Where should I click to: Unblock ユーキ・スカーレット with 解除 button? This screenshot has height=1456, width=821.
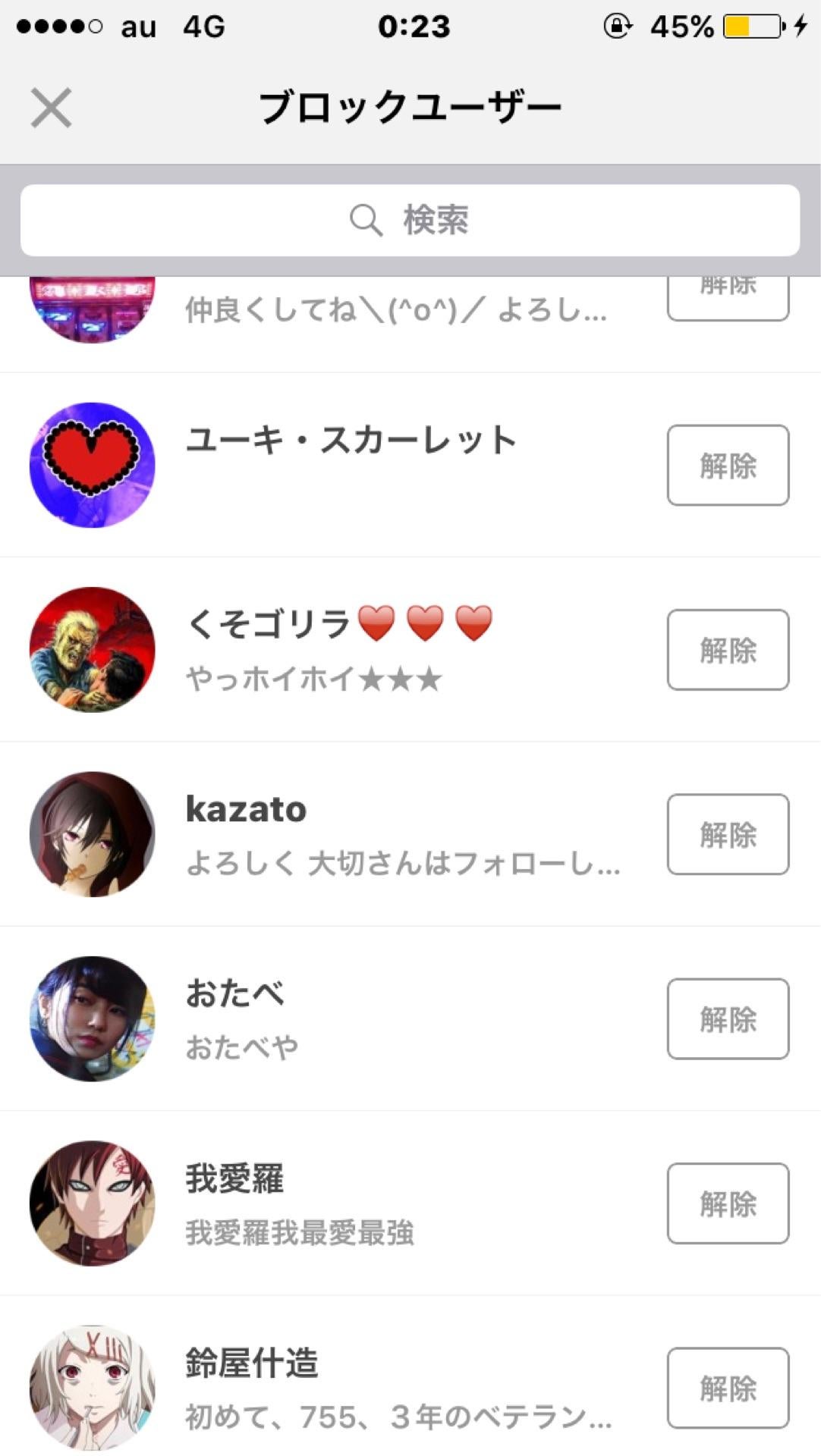(x=727, y=466)
